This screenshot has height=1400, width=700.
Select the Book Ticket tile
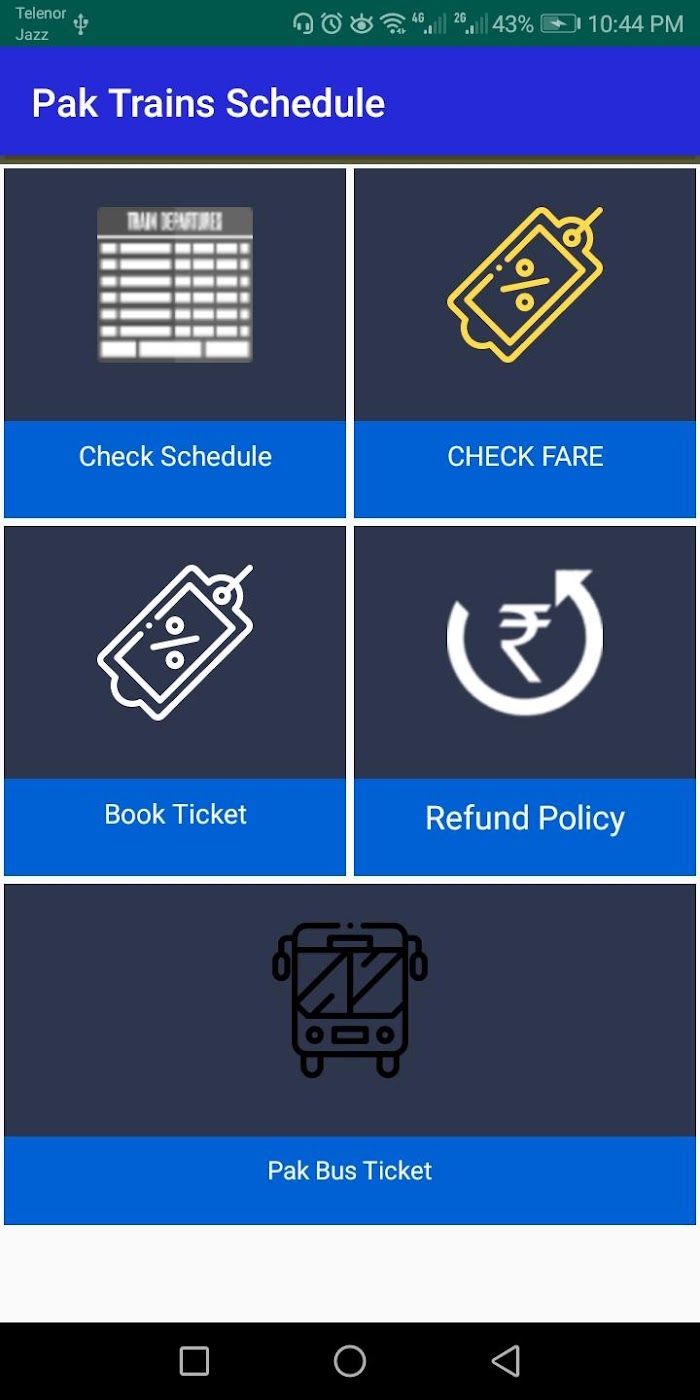click(x=175, y=700)
